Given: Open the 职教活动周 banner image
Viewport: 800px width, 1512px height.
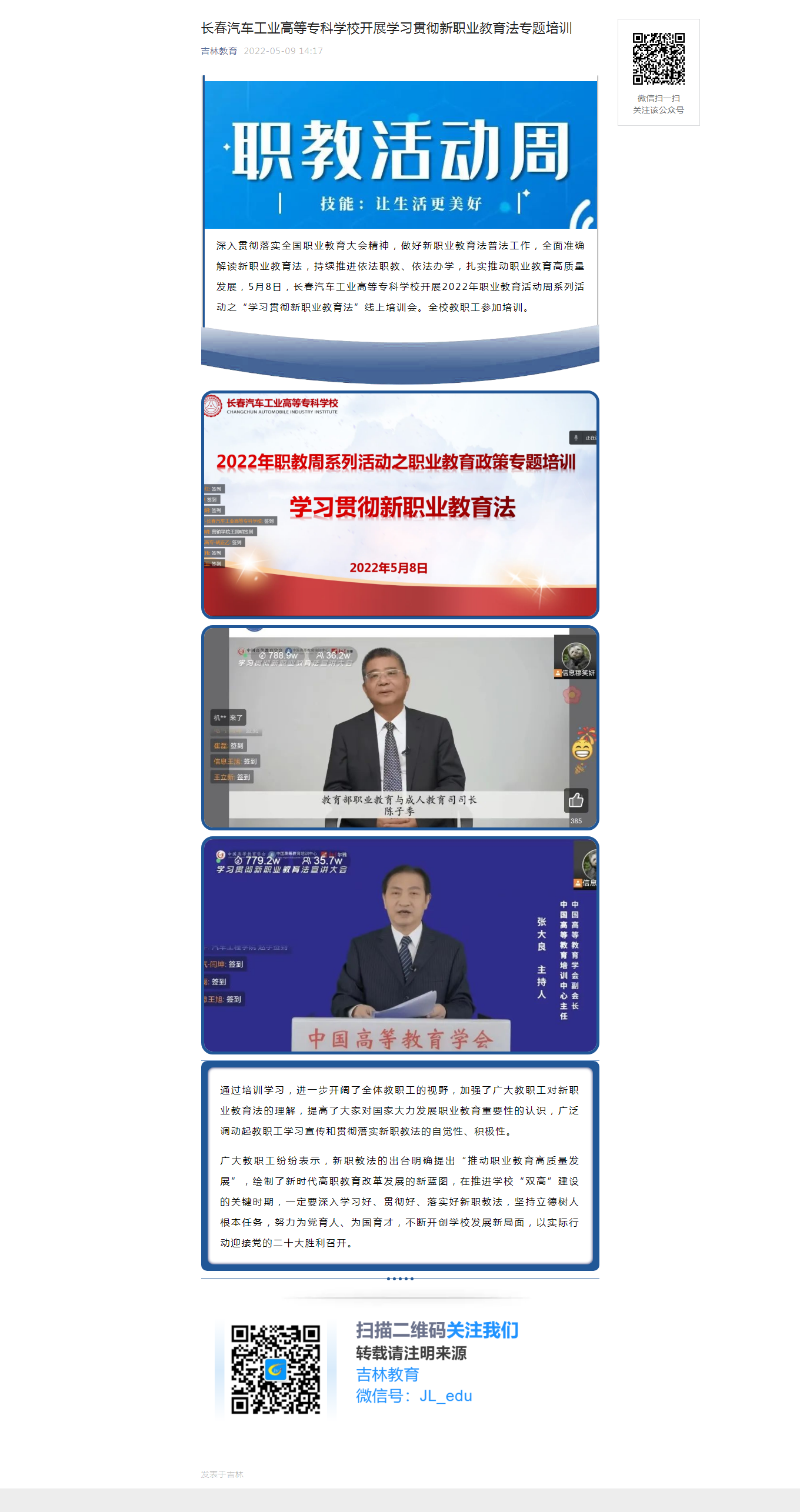Looking at the screenshot, I should [400, 155].
